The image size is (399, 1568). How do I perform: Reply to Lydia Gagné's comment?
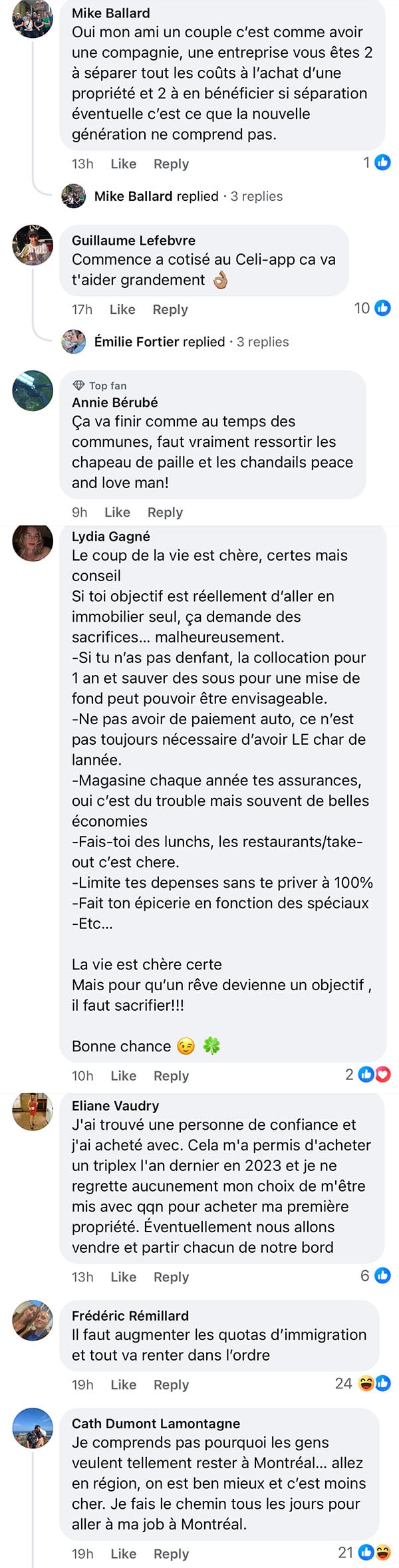[171, 1075]
